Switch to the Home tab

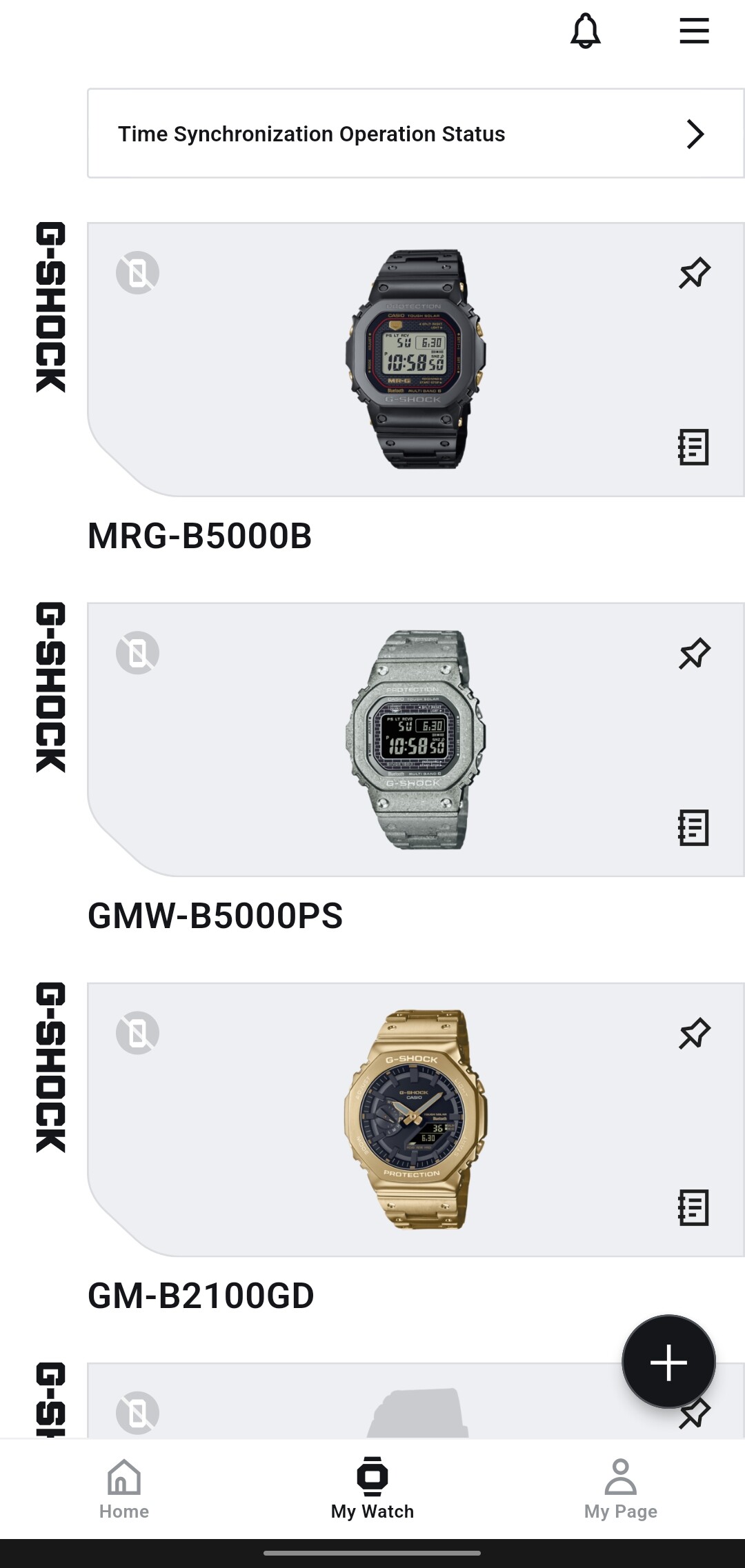pyautogui.click(x=124, y=1489)
